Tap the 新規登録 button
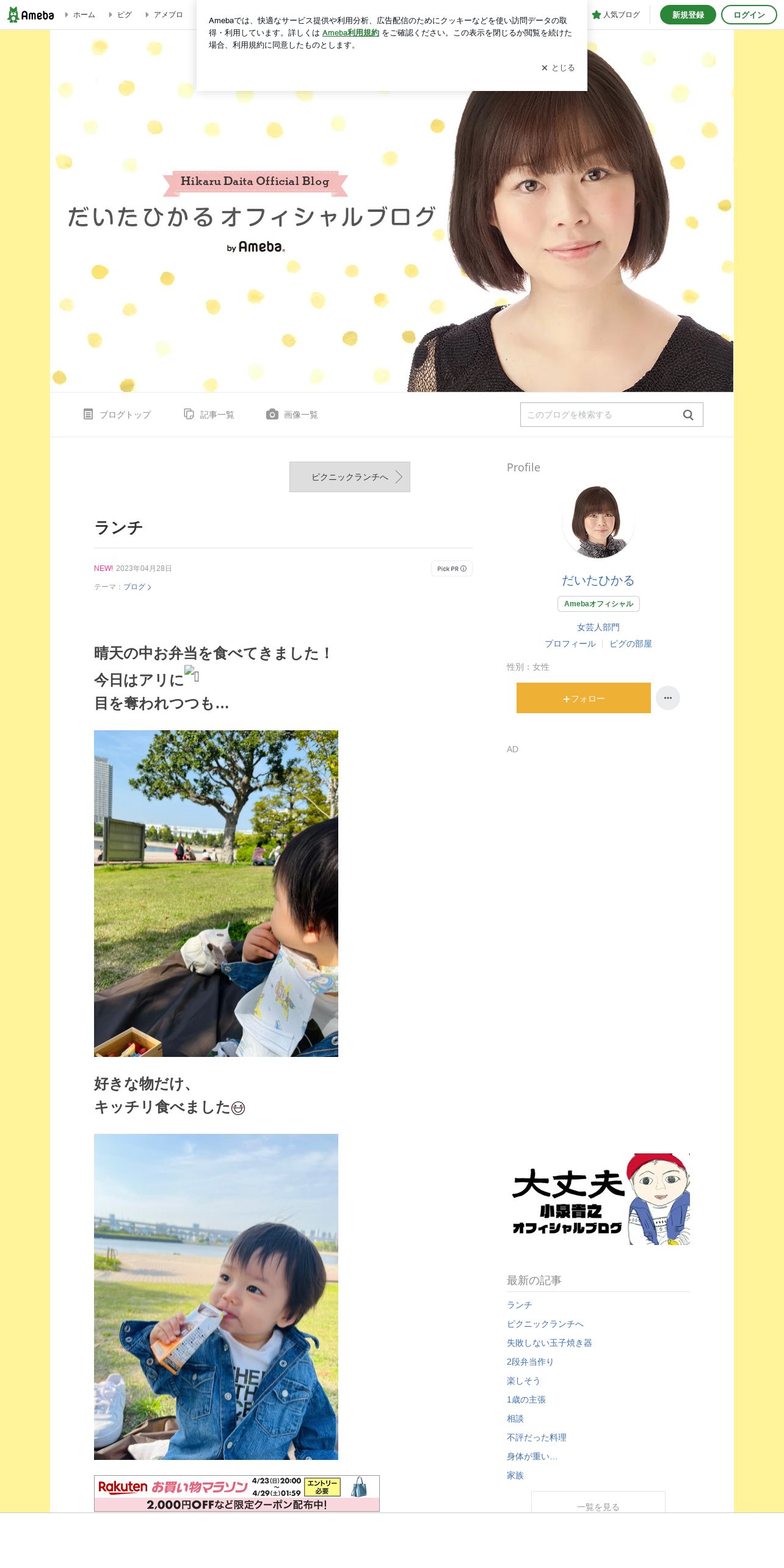 [x=688, y=15]
